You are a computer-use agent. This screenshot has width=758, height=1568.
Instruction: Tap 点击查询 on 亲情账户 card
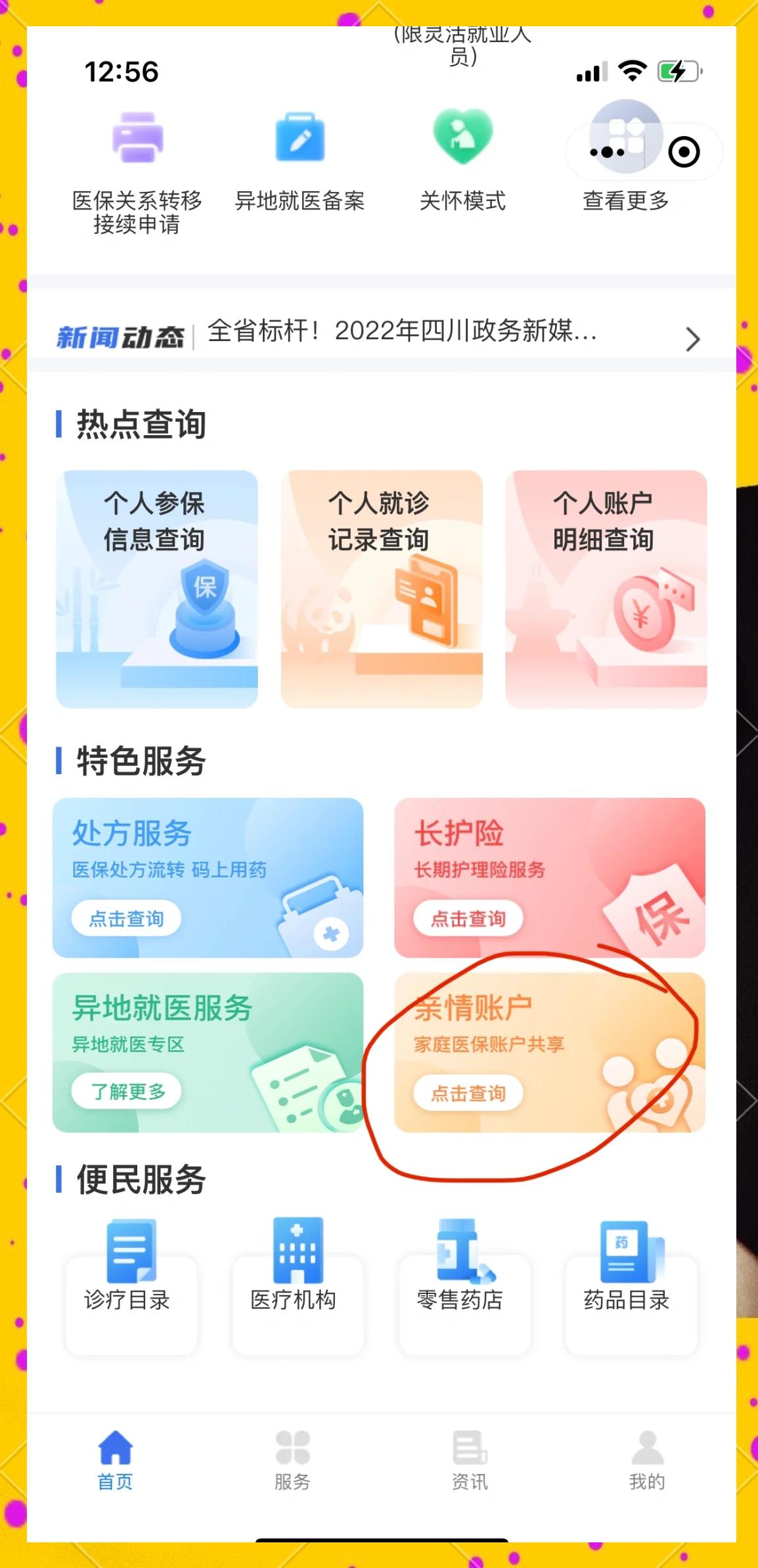[x=468, y=1093]
